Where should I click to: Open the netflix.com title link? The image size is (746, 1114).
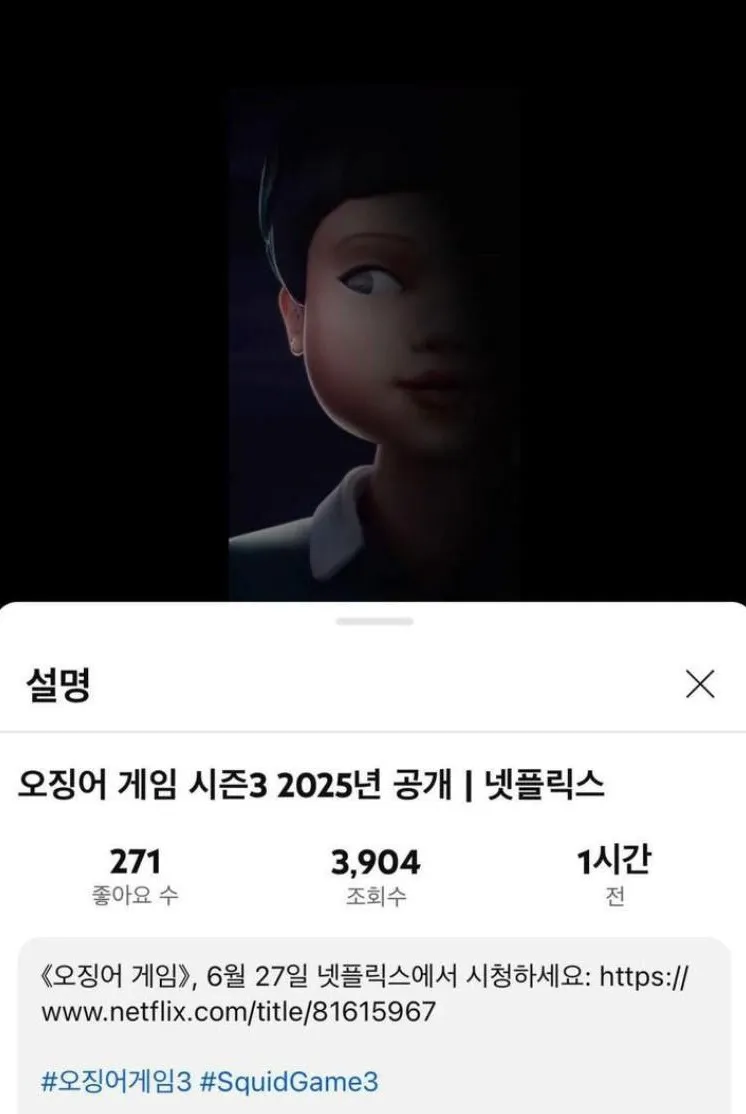238,1011
